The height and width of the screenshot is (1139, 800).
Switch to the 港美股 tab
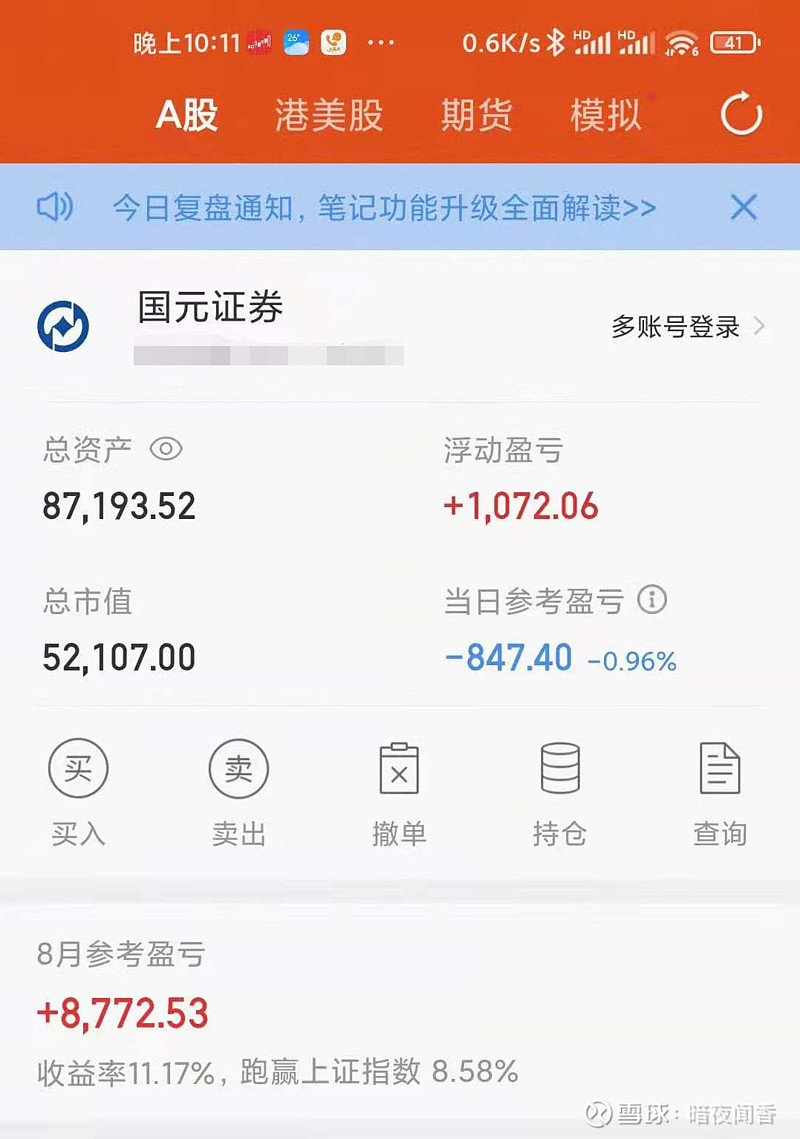[328, 115]
